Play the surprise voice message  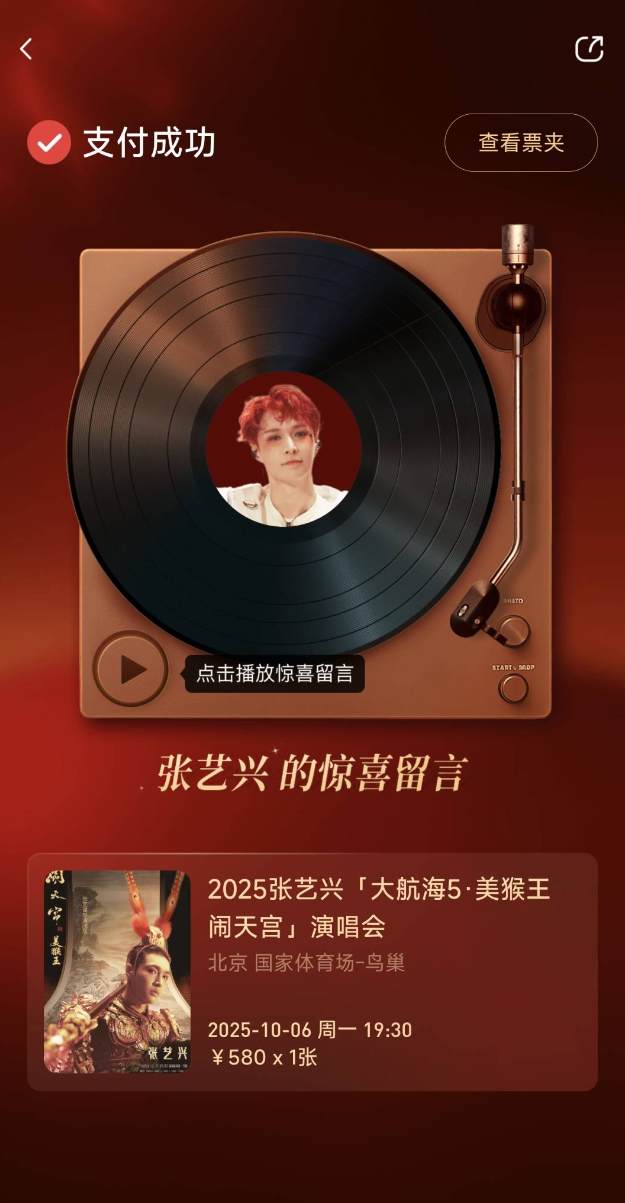click(131, 669)
